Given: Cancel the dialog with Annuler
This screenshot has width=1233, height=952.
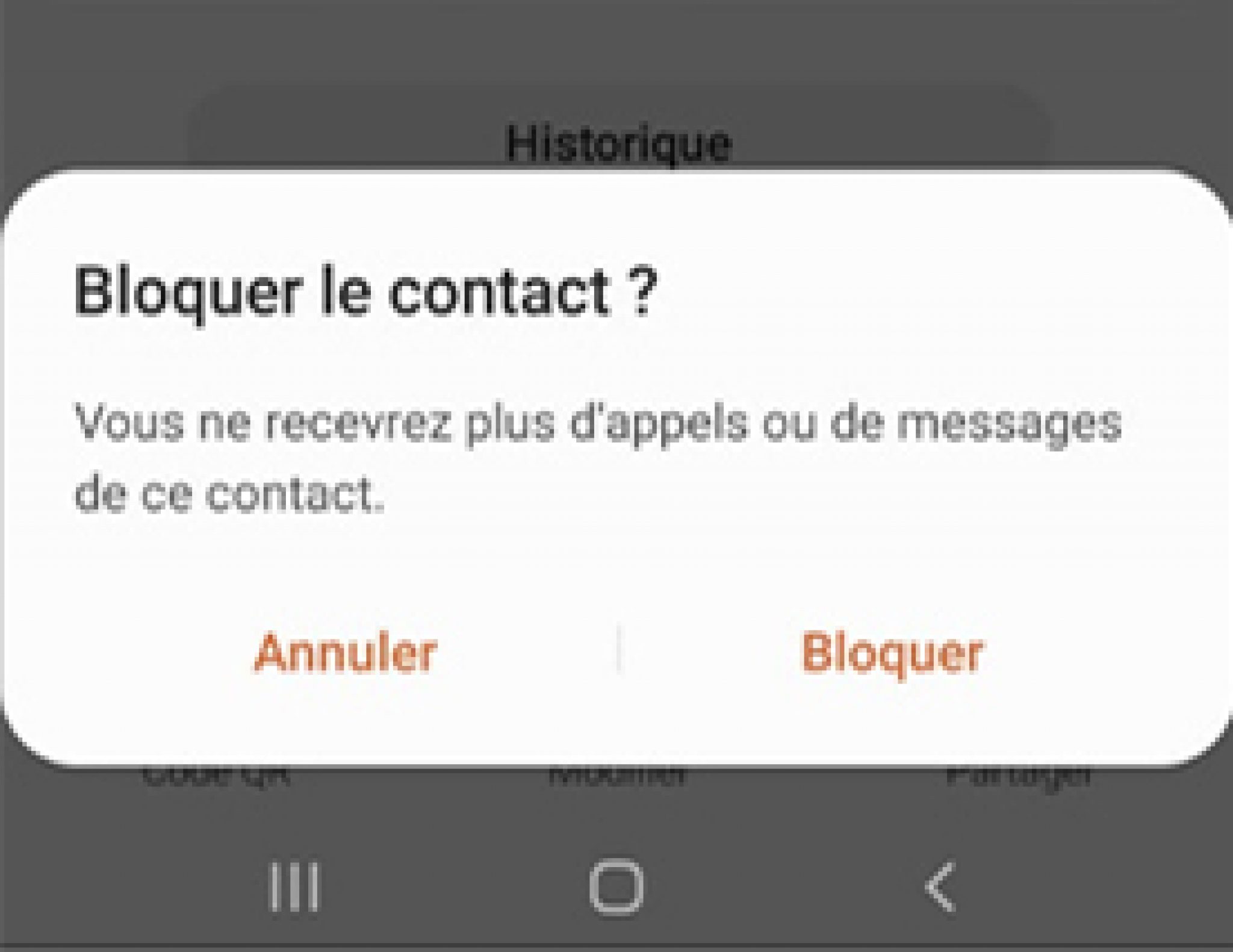Looking at the screenshot, I should (345, 653).
